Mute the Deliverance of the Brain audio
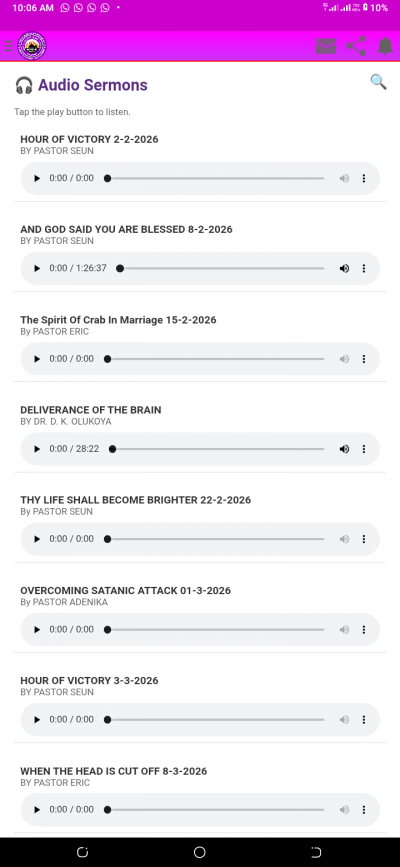This screenshot has width=400, height=867. click(344, 449)
